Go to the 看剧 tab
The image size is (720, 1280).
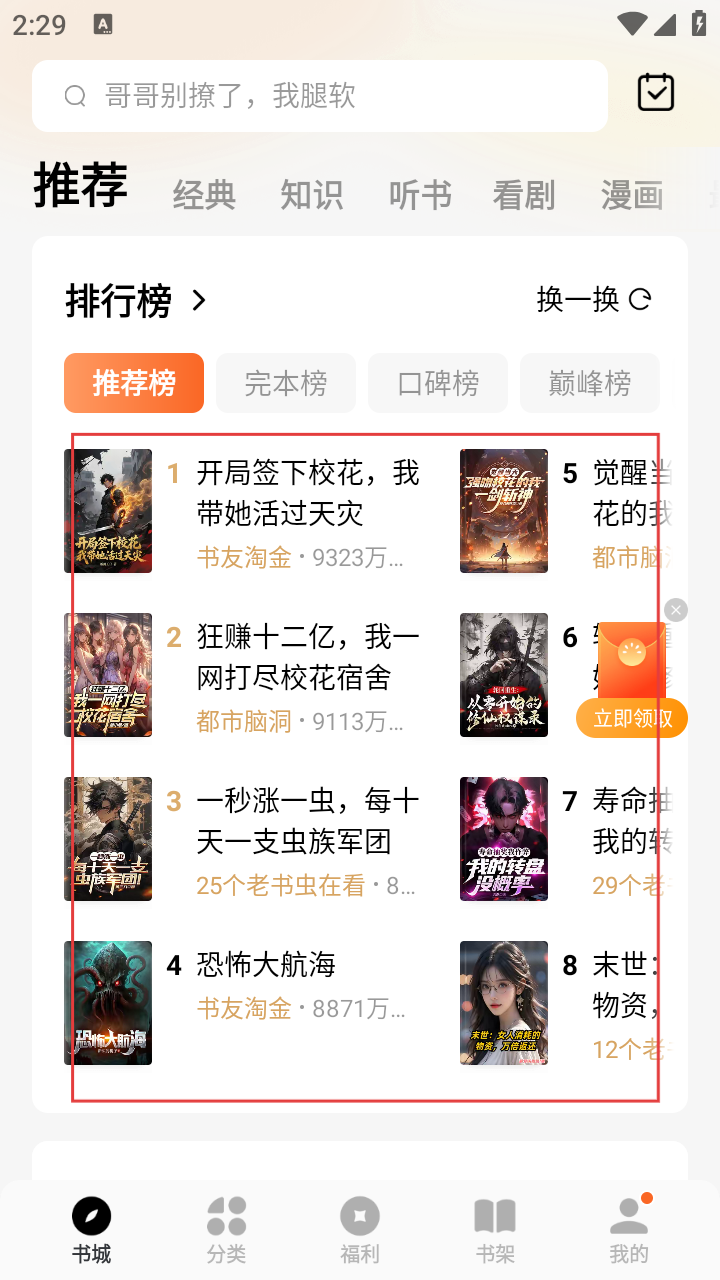pyautogui.click(x=524, y=195)
